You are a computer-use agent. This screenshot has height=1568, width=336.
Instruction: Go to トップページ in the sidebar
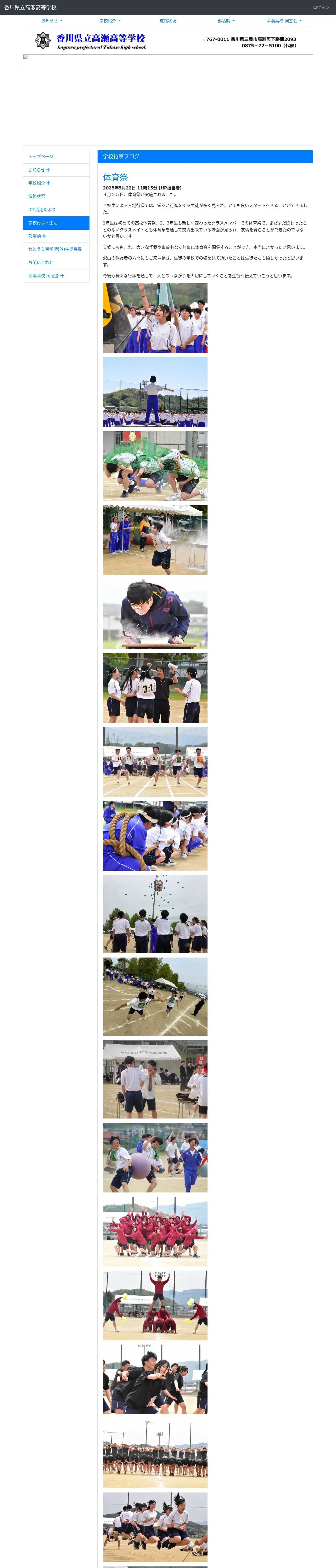[56, 157]
